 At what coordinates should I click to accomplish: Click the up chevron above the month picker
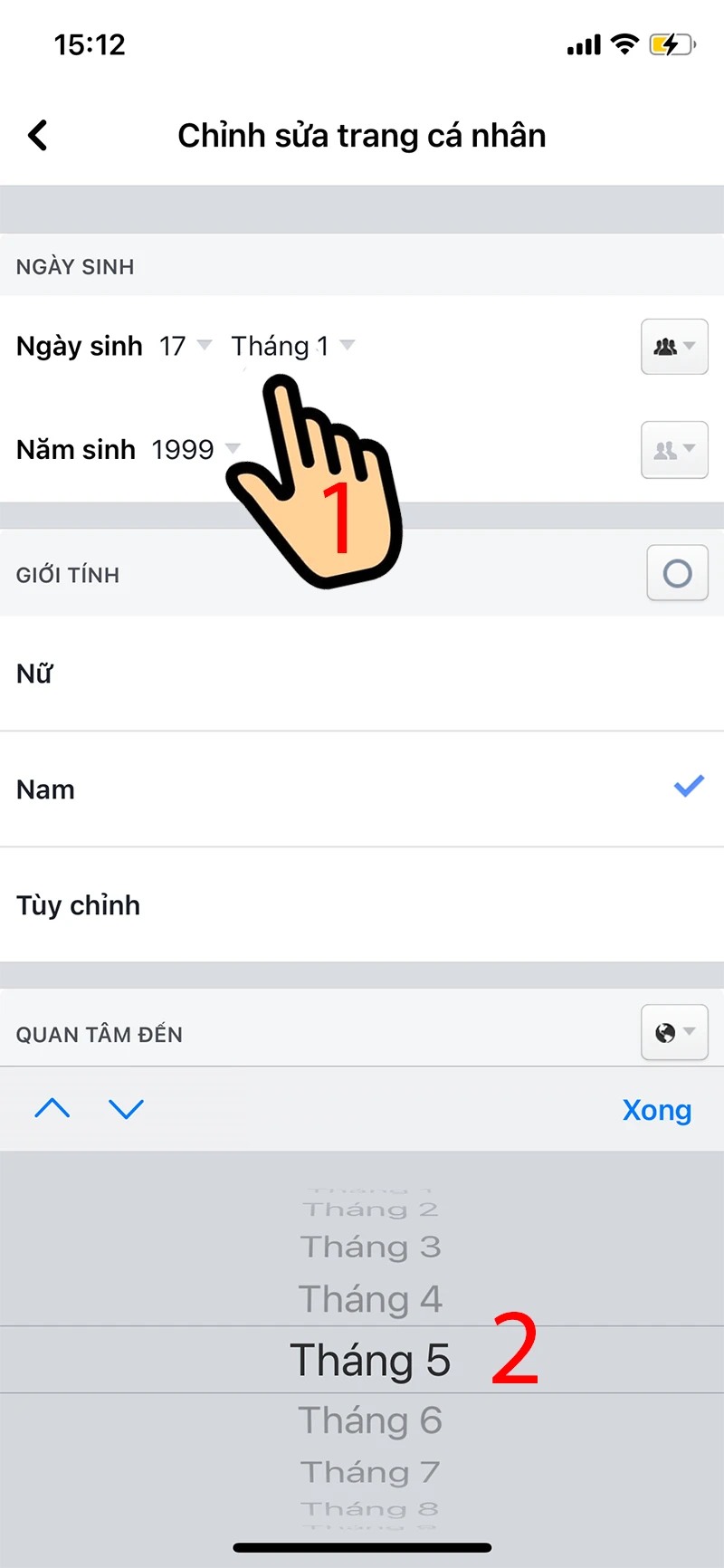click(52, 1108)
